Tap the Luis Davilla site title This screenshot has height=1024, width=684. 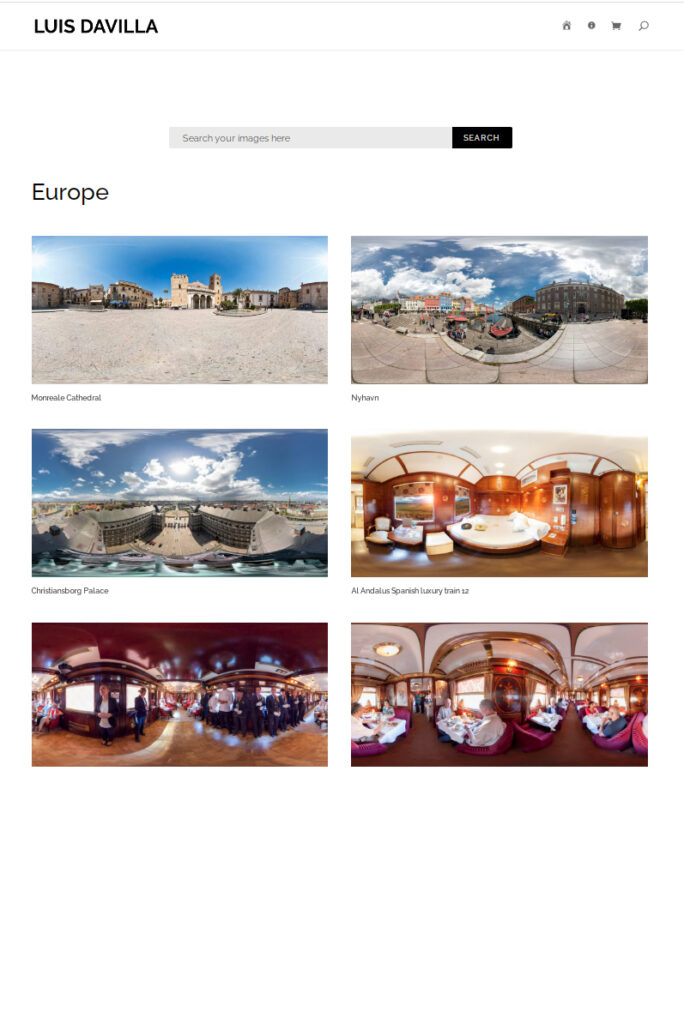coord(96,27)
